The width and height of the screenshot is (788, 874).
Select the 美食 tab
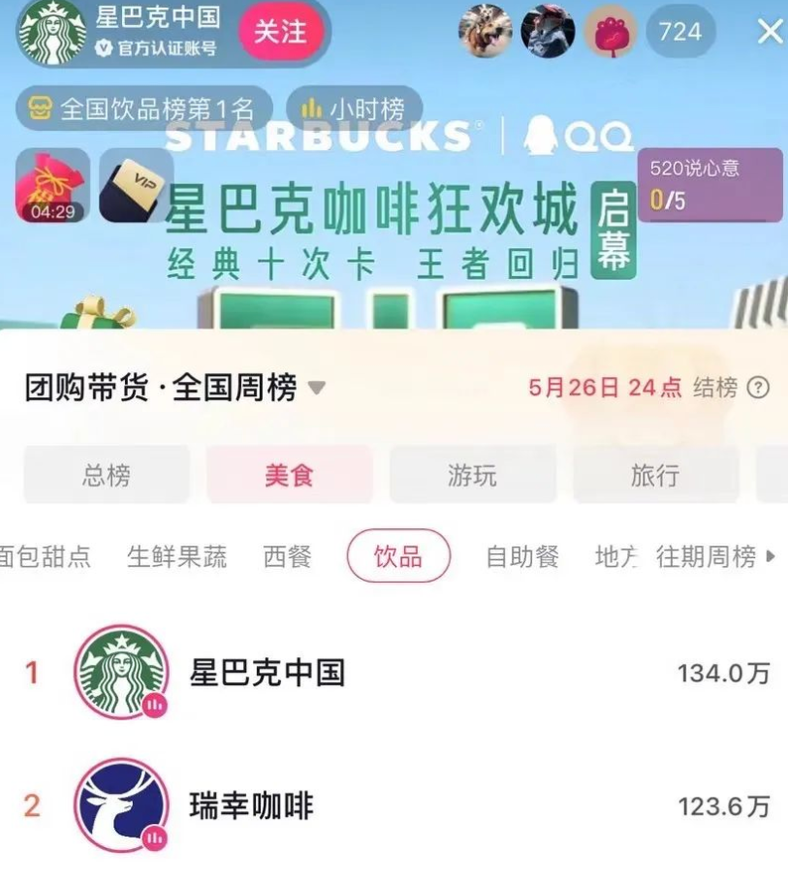[x=289, y=475]
